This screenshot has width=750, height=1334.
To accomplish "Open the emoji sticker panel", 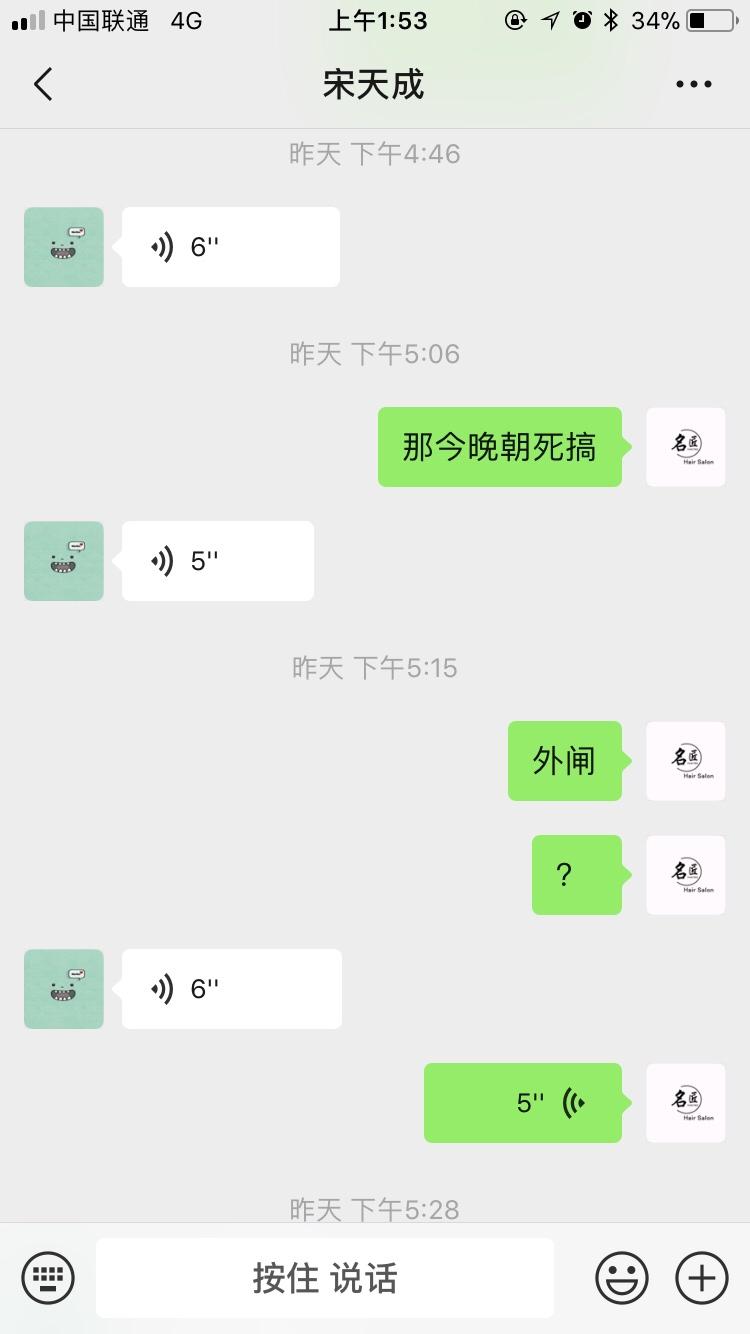I will click(622, 1277).
